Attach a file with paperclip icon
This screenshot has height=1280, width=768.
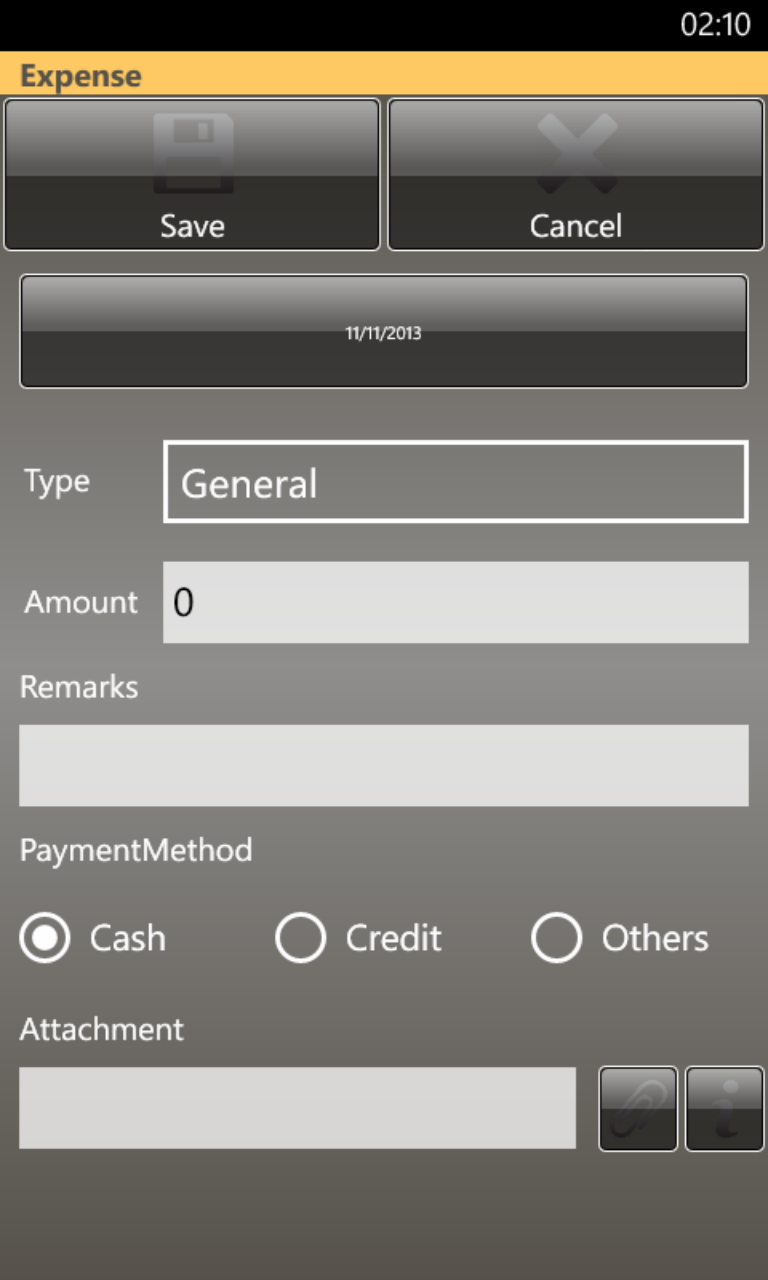coord(638,1109)
